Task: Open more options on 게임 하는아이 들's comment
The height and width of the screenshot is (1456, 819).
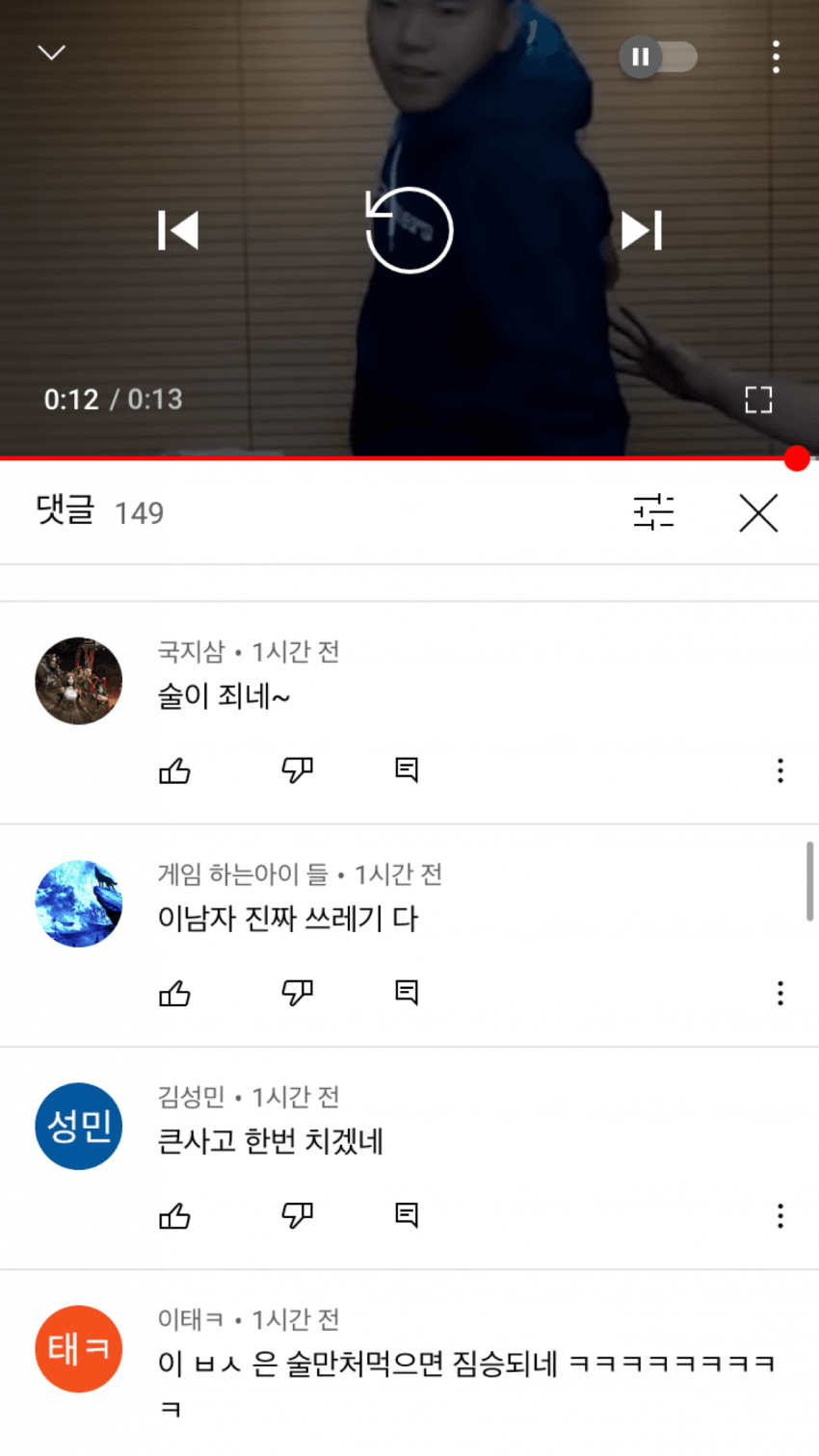Action: coord(779,993)
